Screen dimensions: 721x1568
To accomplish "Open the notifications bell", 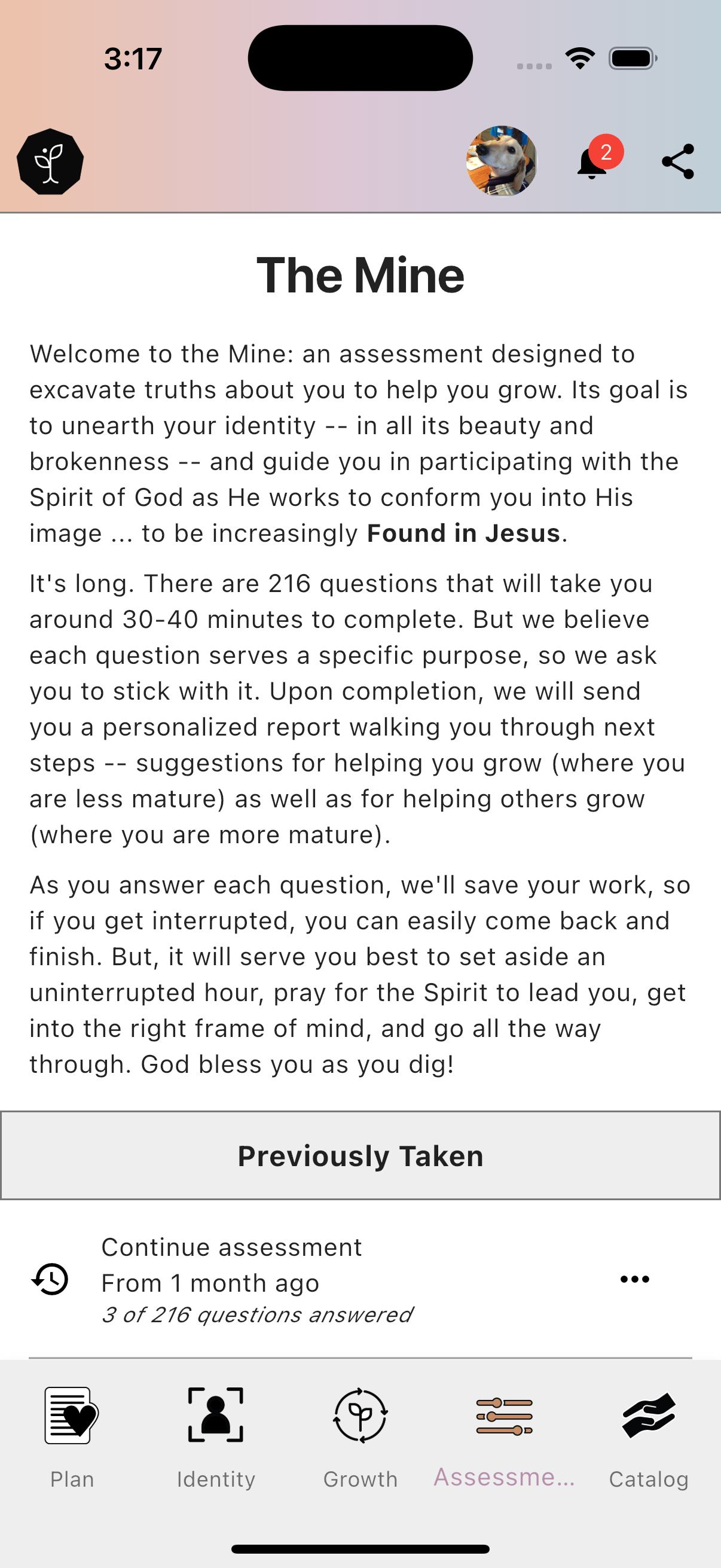I will pyautogui.click(x=592, y=163).
